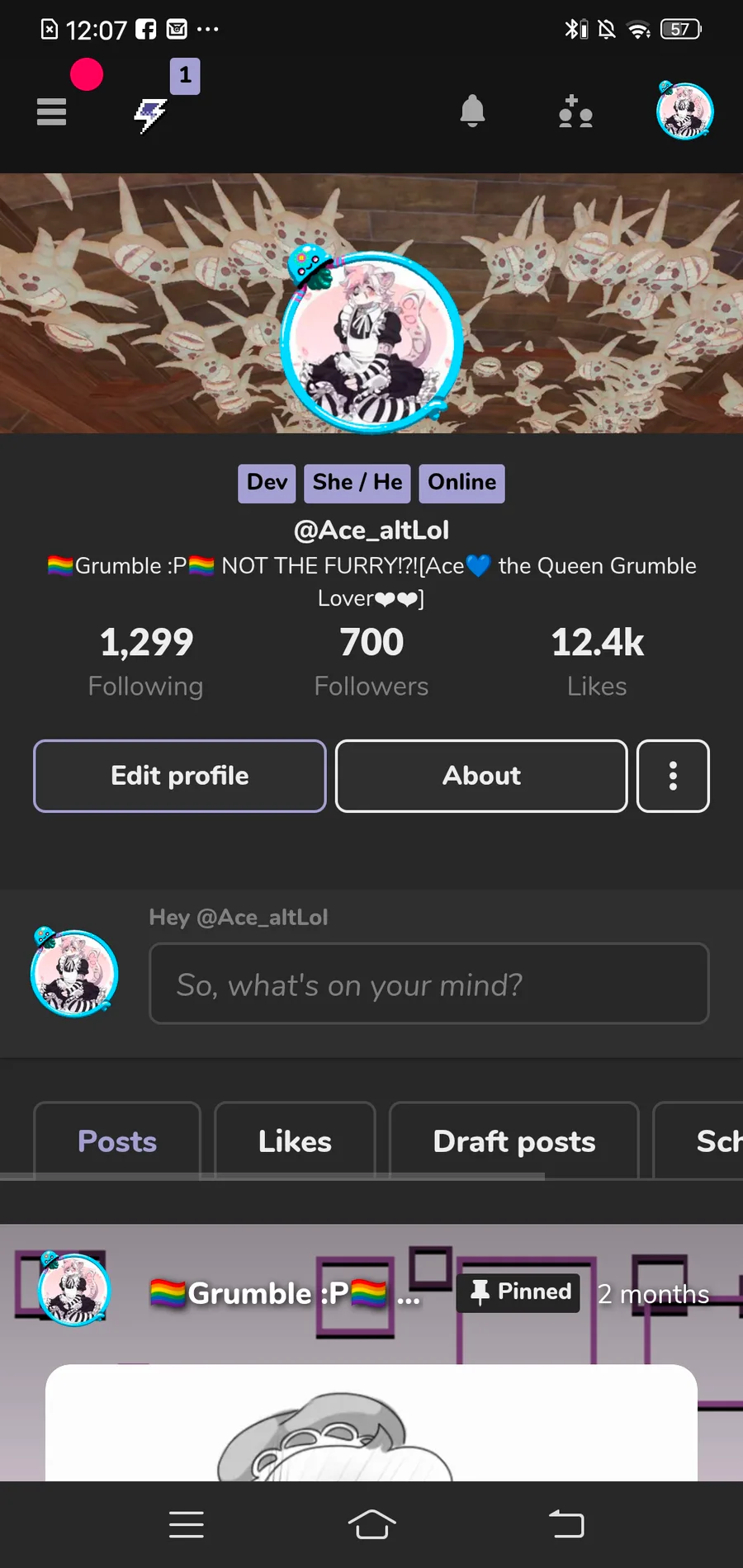Image resolution: width=743 pixels, height=1568 pixels.
Task: Tap the profile avatar in top bar
Action: [684, 111]
